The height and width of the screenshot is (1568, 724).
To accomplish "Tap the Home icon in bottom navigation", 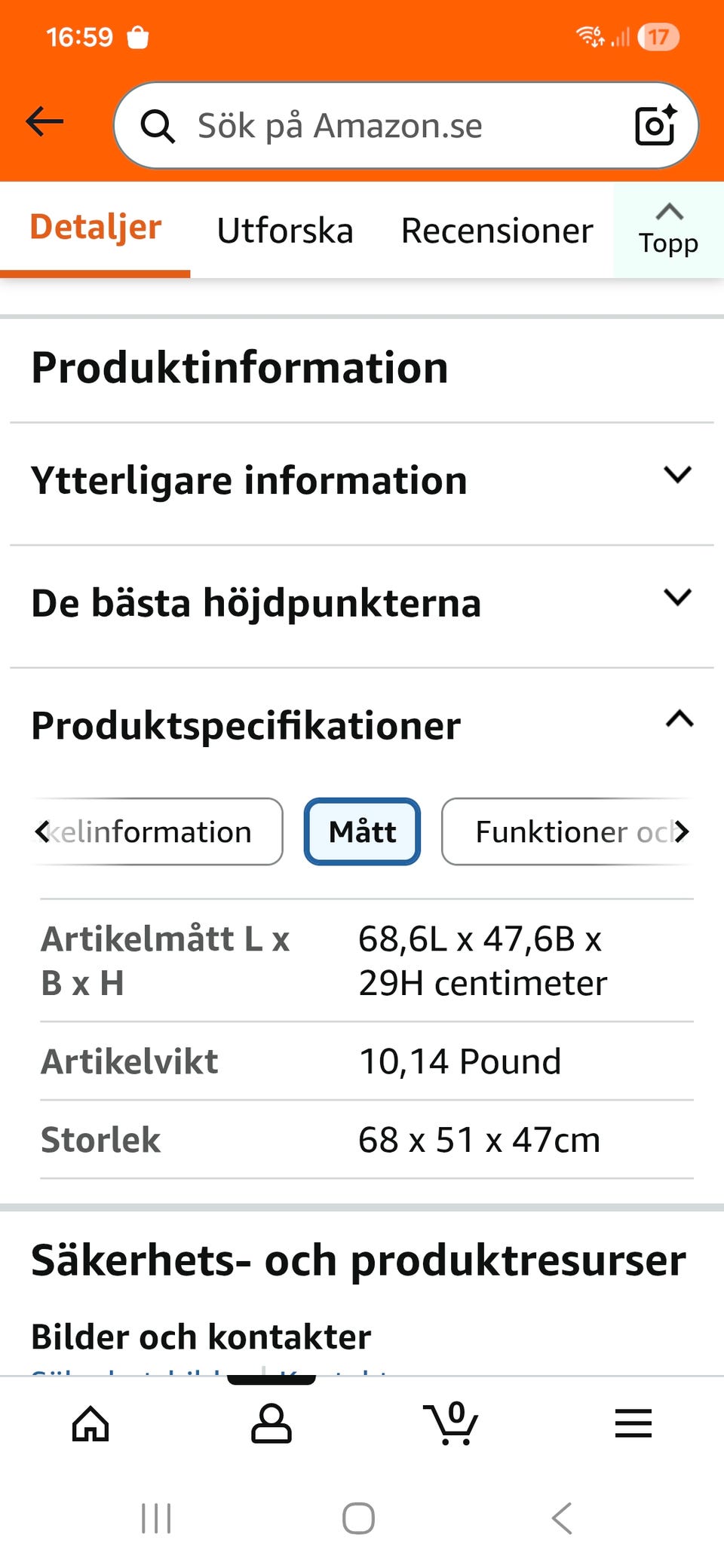I will coord(90,1423).
